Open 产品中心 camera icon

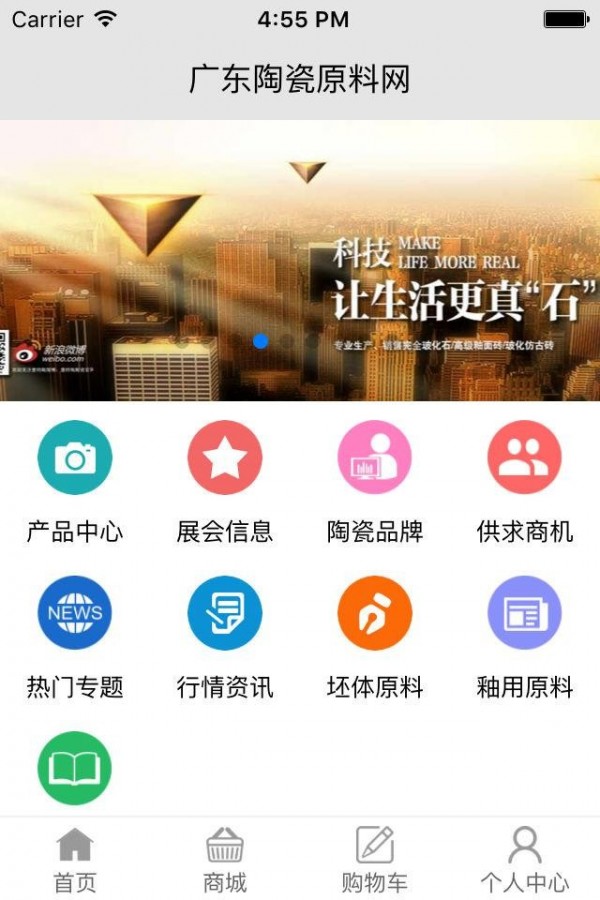(75, 458)
